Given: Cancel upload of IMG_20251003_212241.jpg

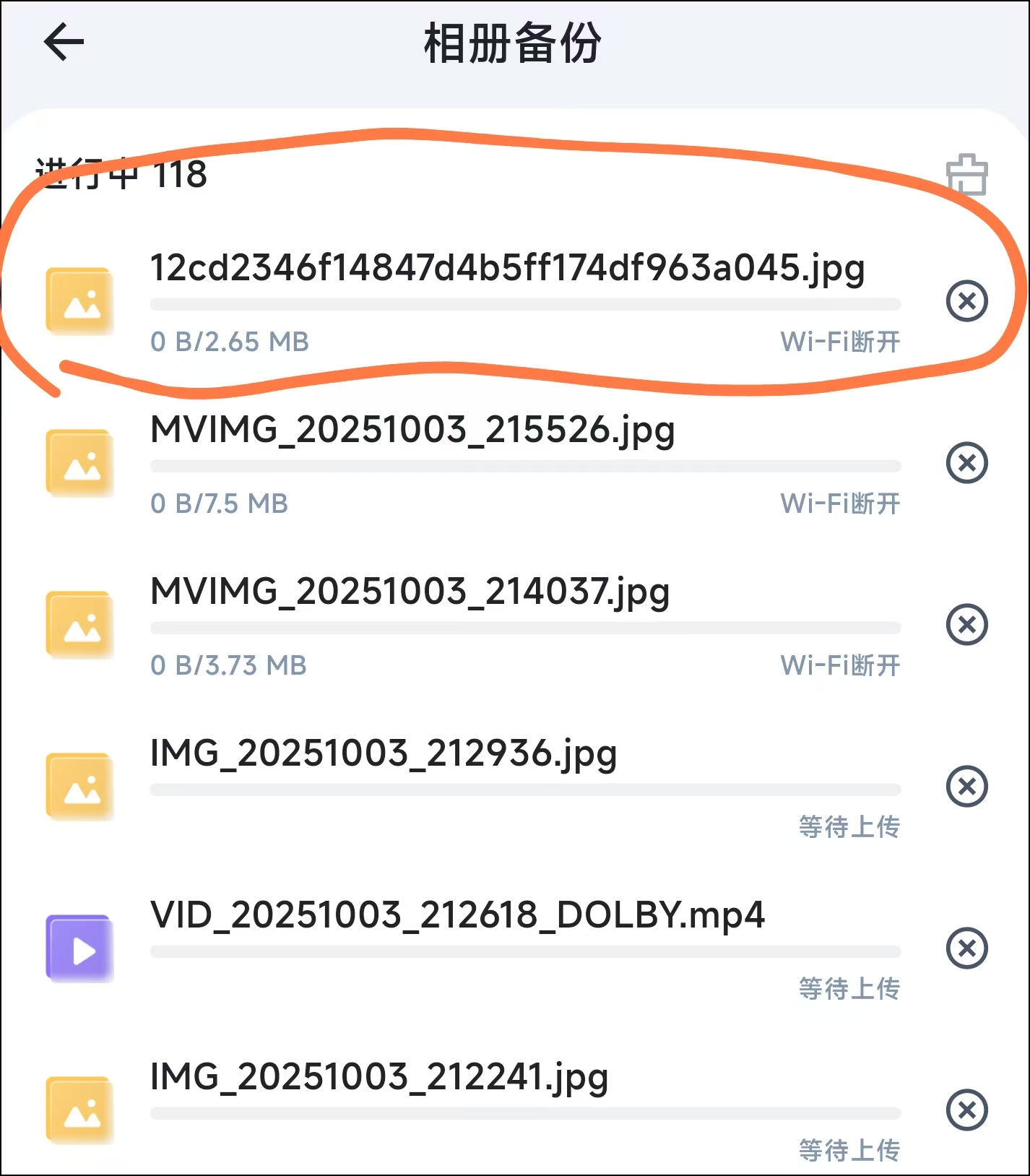Looking at the screenshot, I should [x=966, y=1110].
